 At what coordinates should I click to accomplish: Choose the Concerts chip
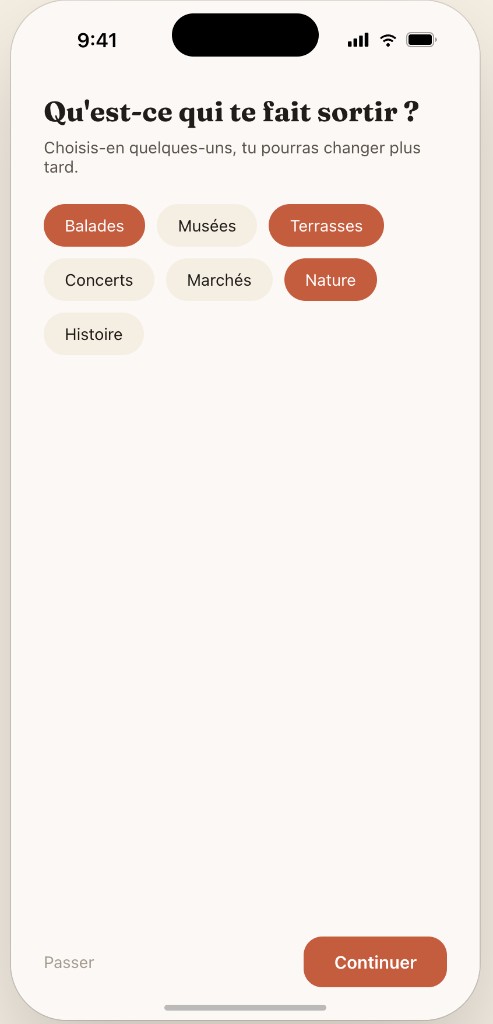point(99,280)
